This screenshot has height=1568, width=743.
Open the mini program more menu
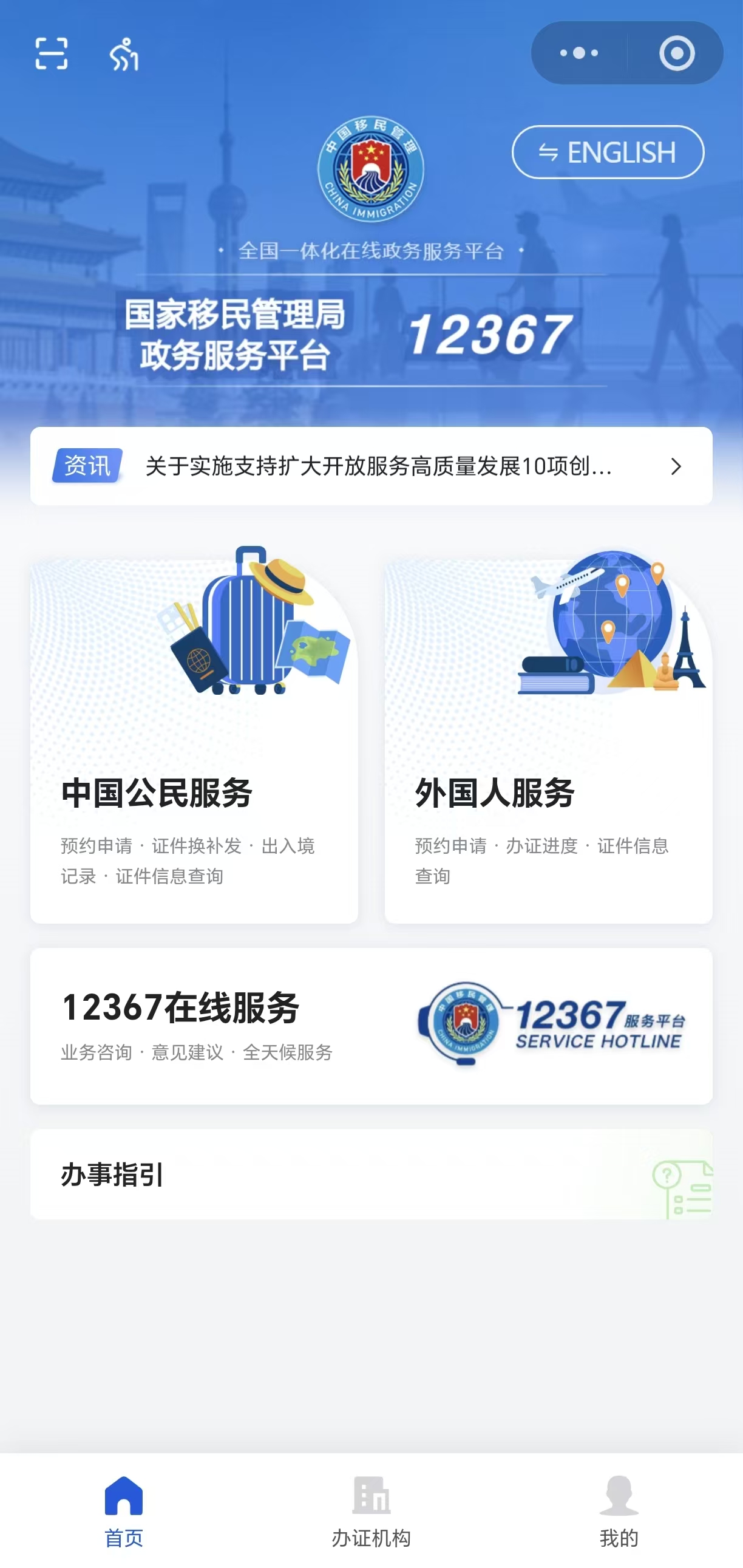578,53
